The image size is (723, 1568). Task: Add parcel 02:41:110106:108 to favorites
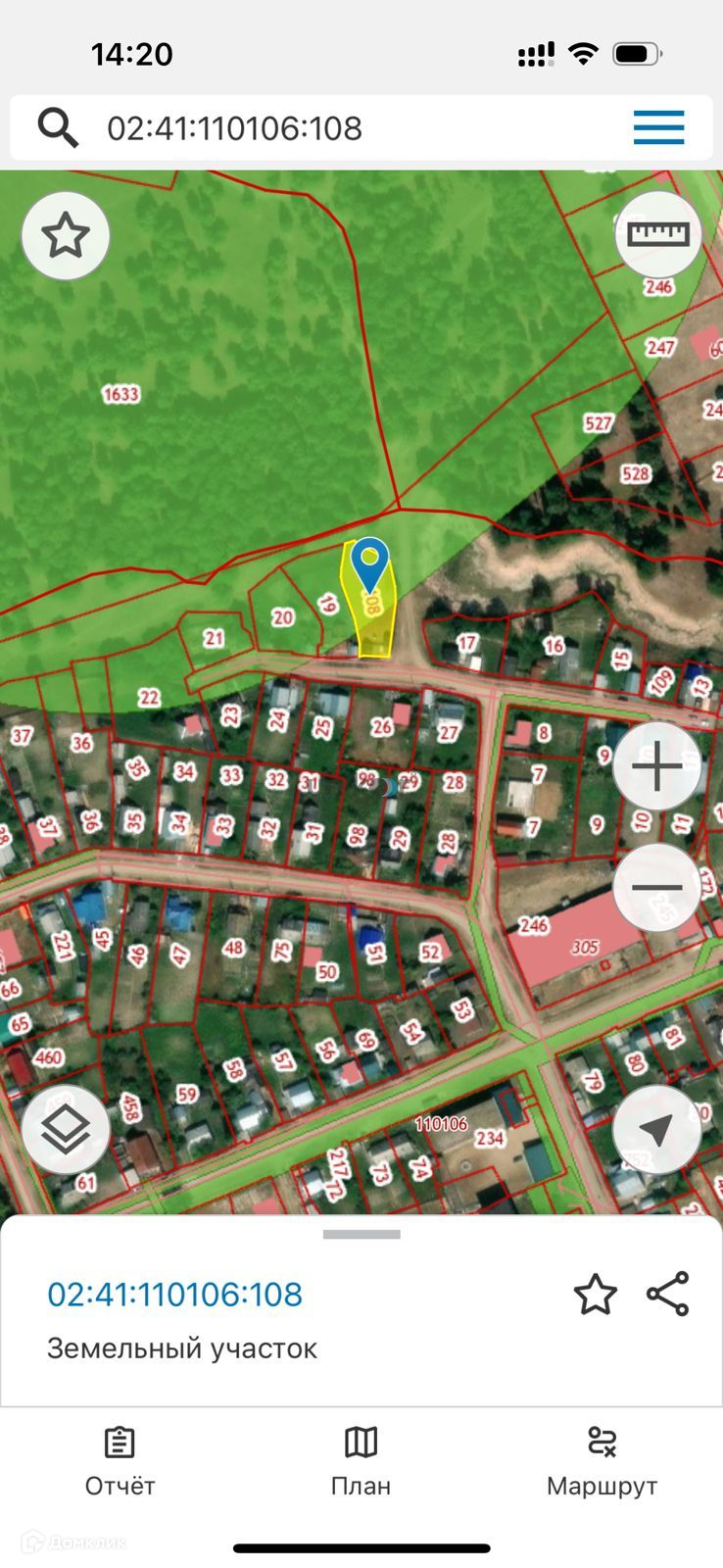pos(595,1295)
